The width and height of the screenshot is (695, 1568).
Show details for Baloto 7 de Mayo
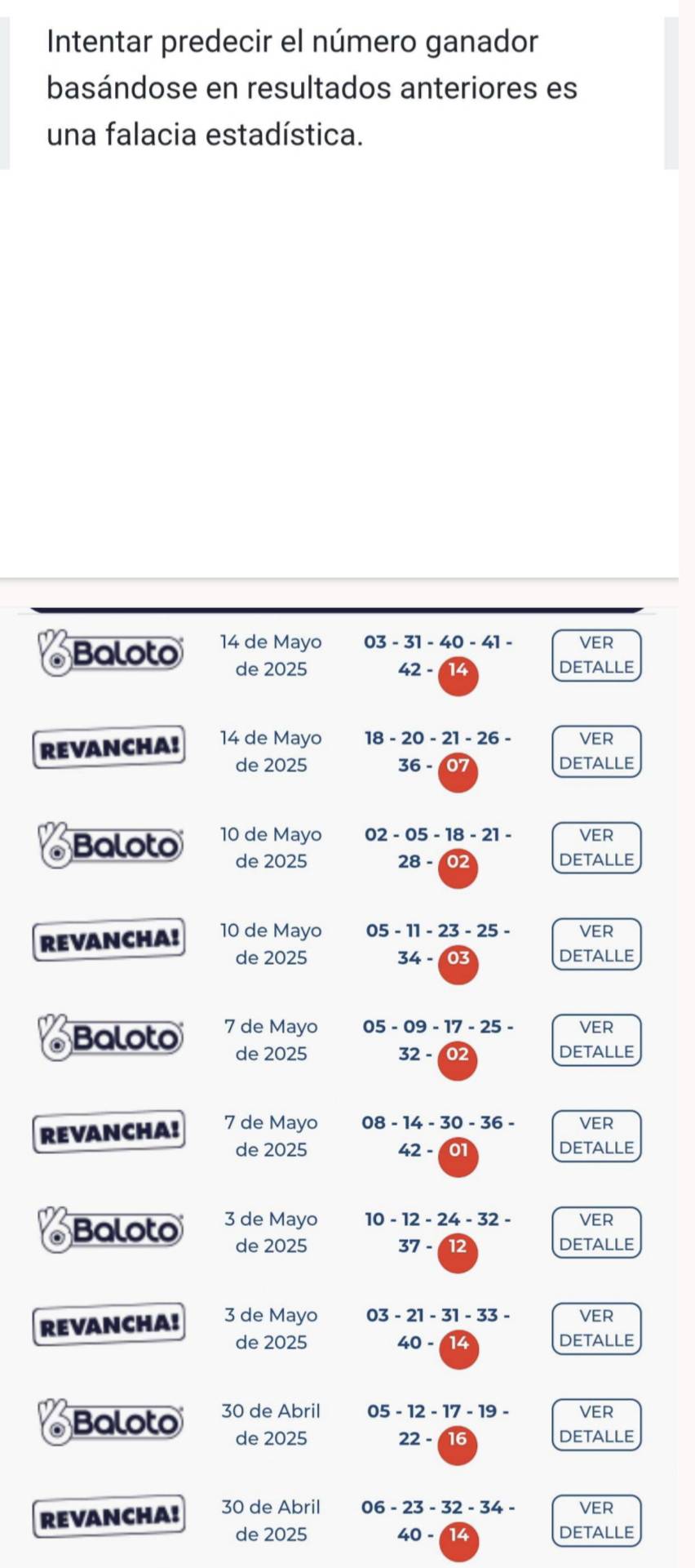pyautogui.click(x=596, y=1040)
